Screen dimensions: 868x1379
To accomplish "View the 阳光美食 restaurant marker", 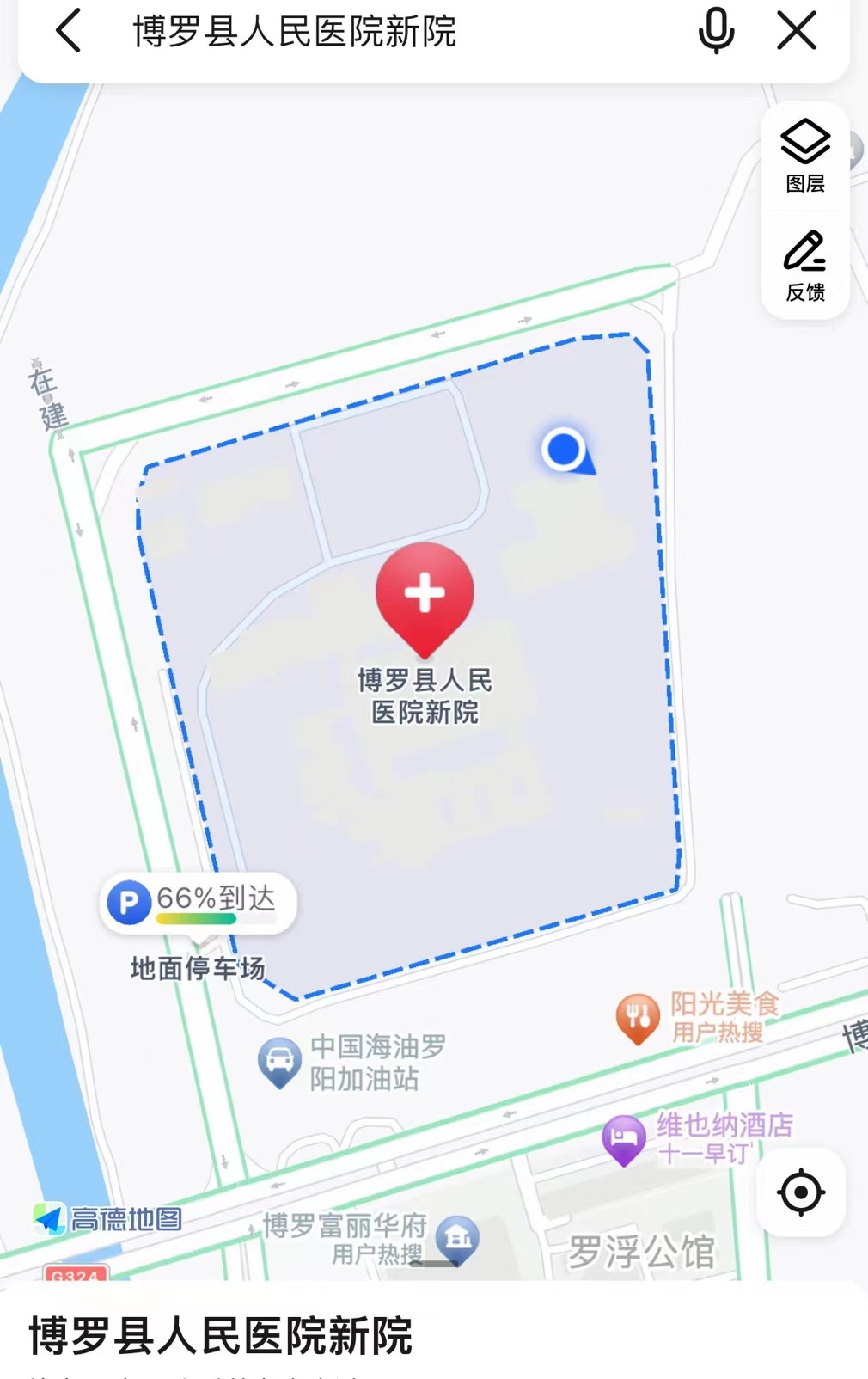I will (638, 1017).
